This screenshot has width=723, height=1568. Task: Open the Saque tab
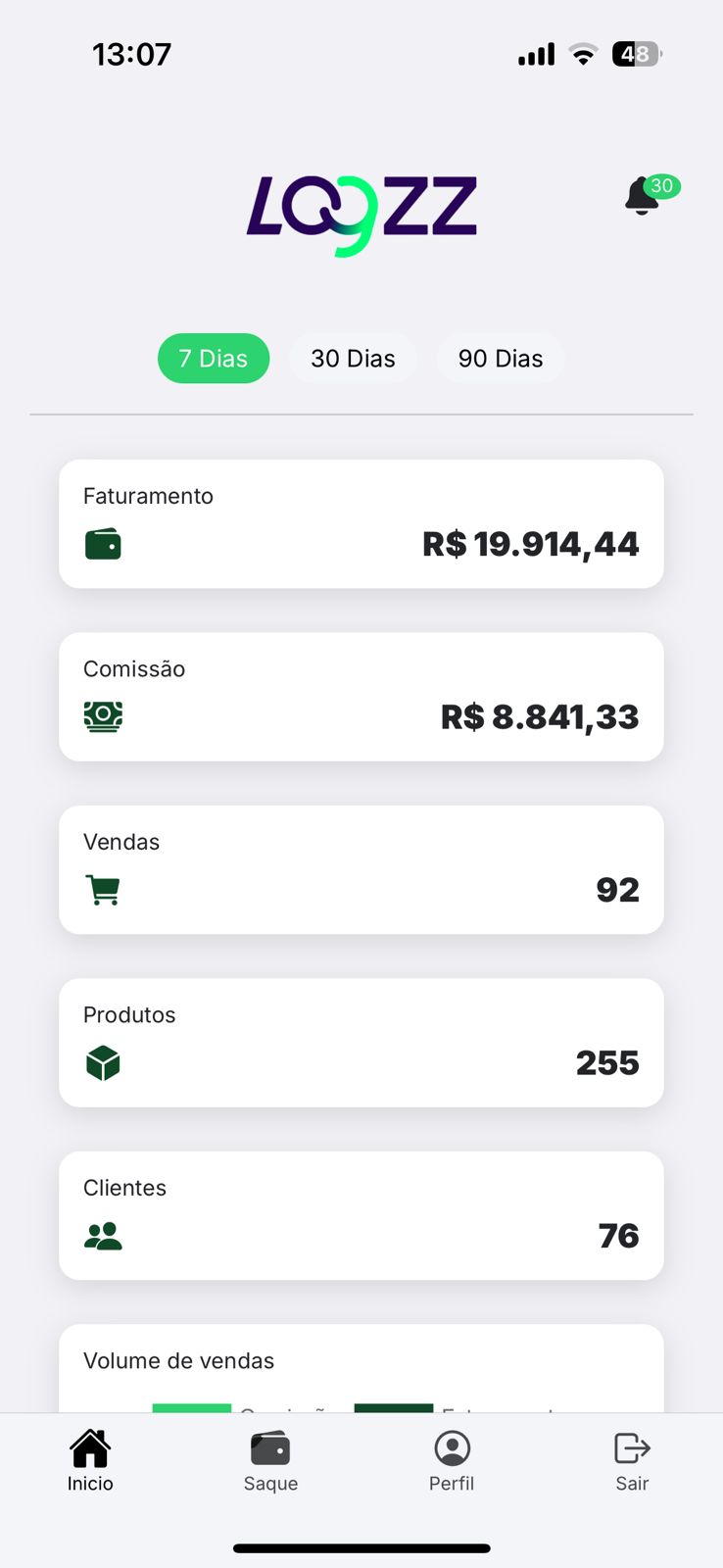click(x=270, y=1460)
